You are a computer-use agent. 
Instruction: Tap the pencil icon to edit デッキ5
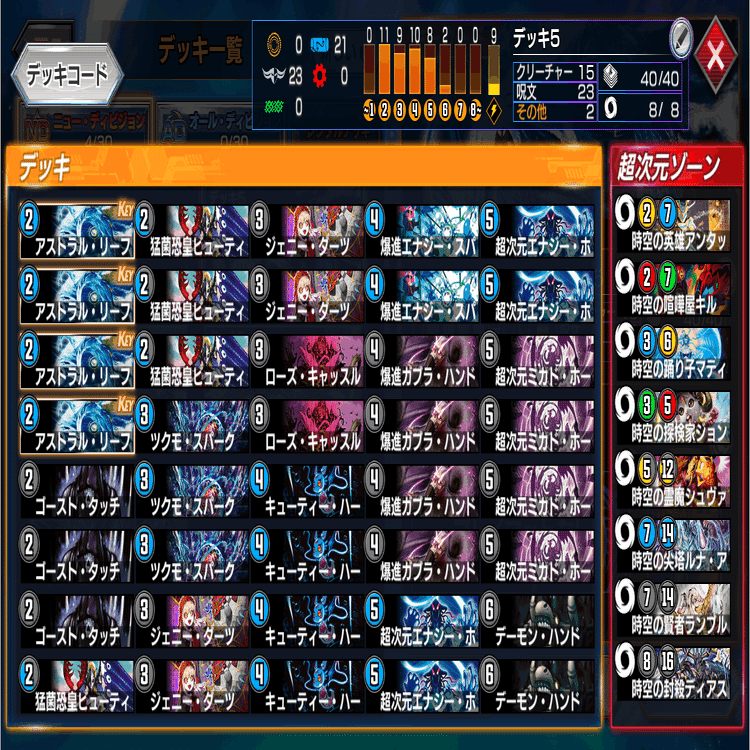(x=682, y=39)
